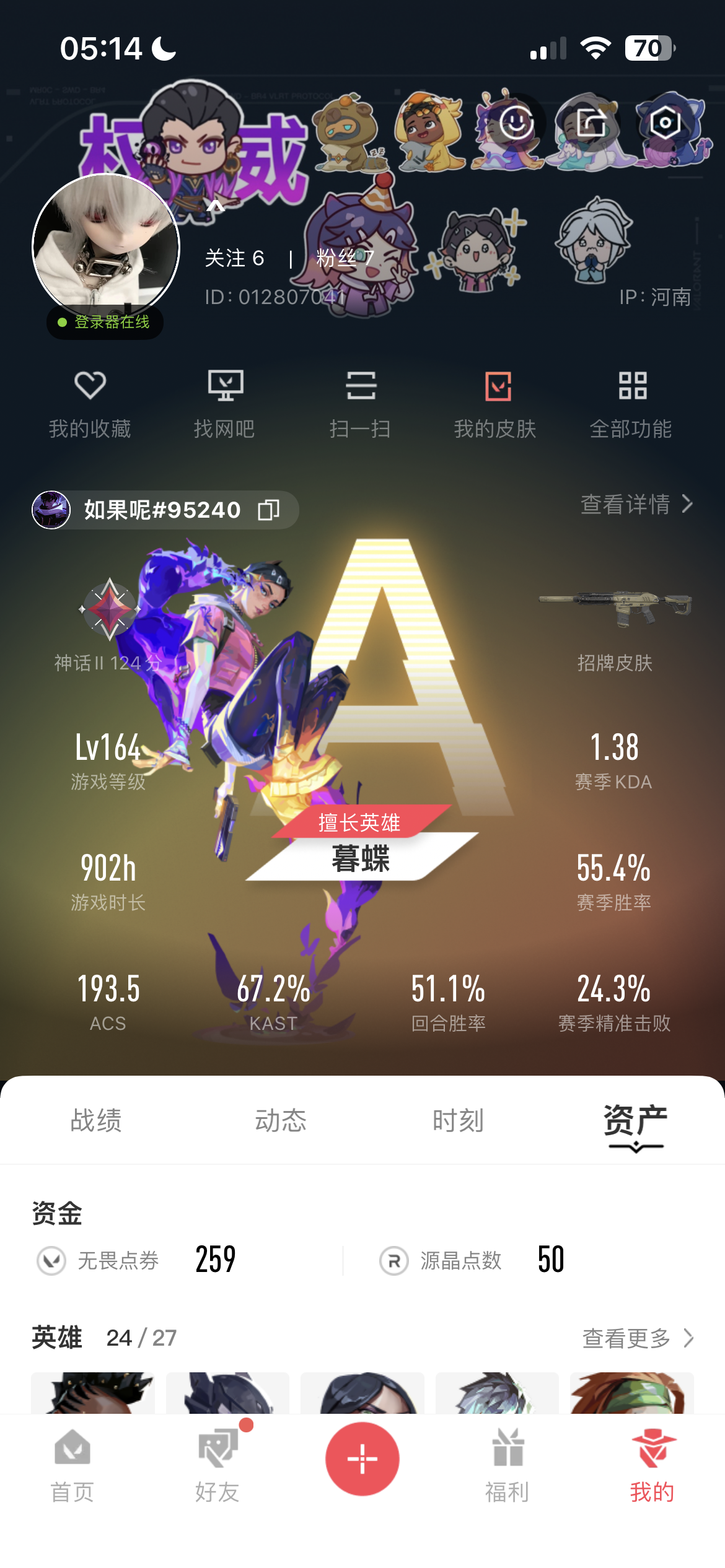Screen dimensions: 725x1568
Task: Open the settings hexagon icon
Action: click(664, 123)
